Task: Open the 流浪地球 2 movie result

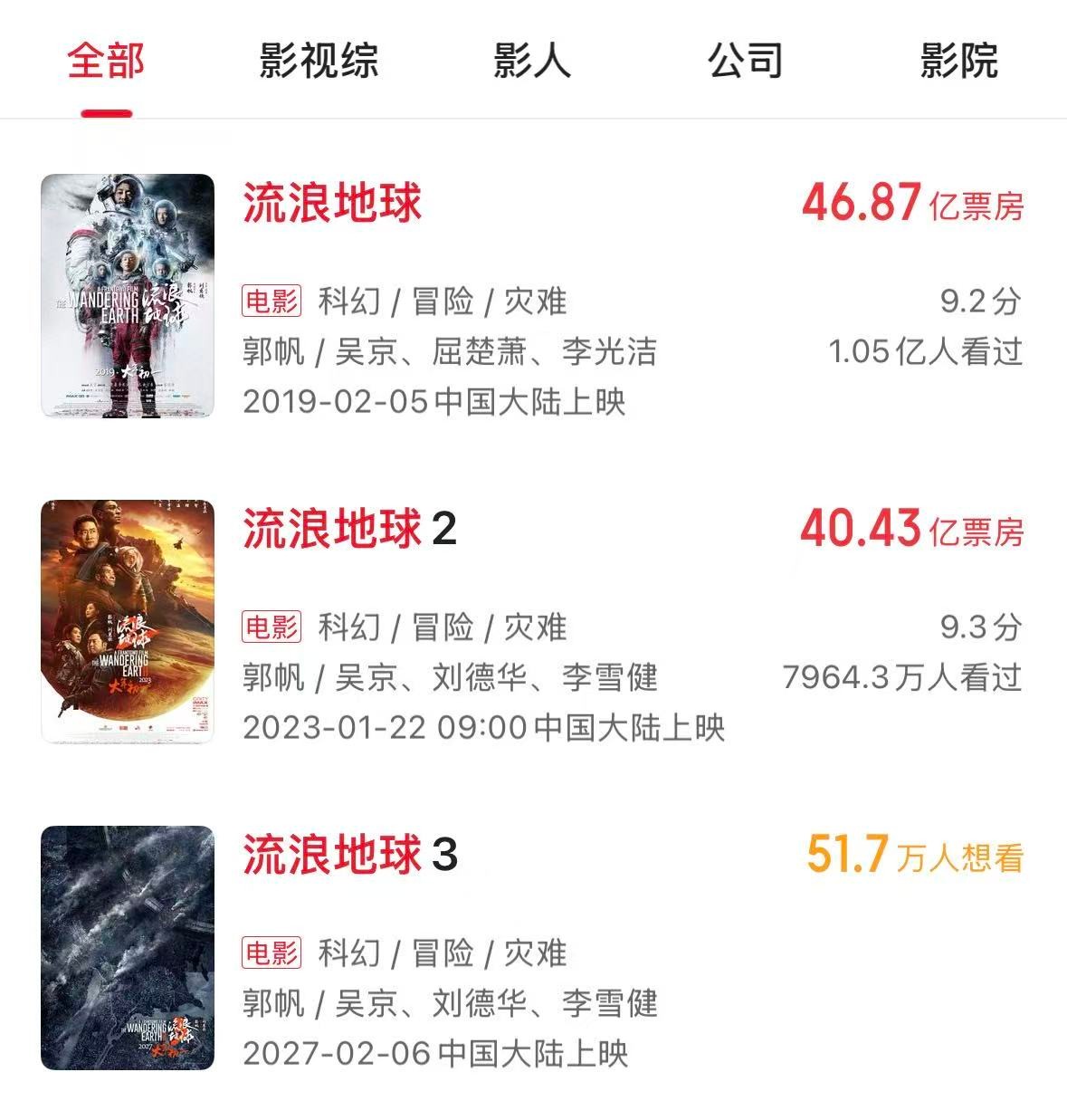Action: (533, 621)
